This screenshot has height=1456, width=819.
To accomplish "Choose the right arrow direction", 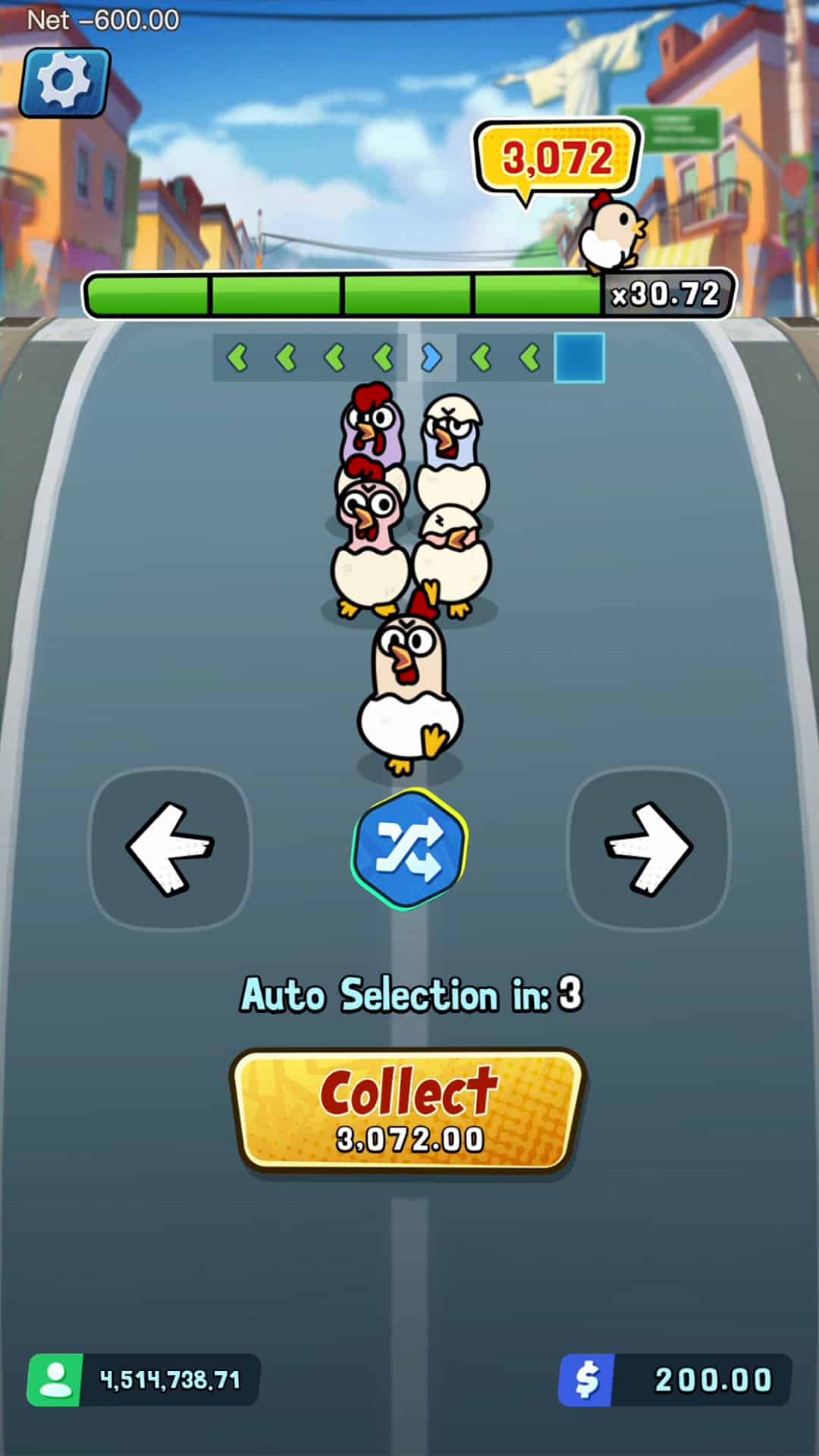I will click(x=648, y=849).
